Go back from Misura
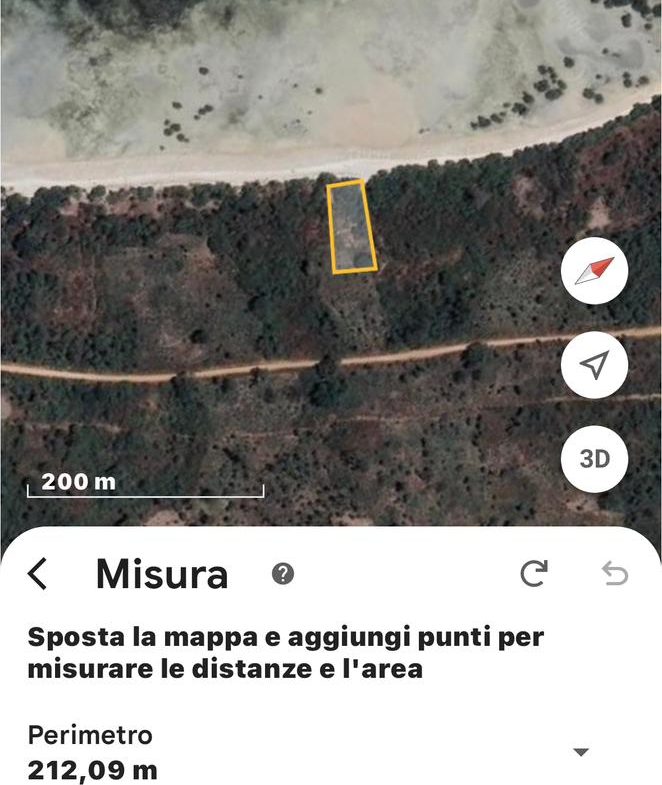The height and width of the screenshot is (785, 662). 38,574
